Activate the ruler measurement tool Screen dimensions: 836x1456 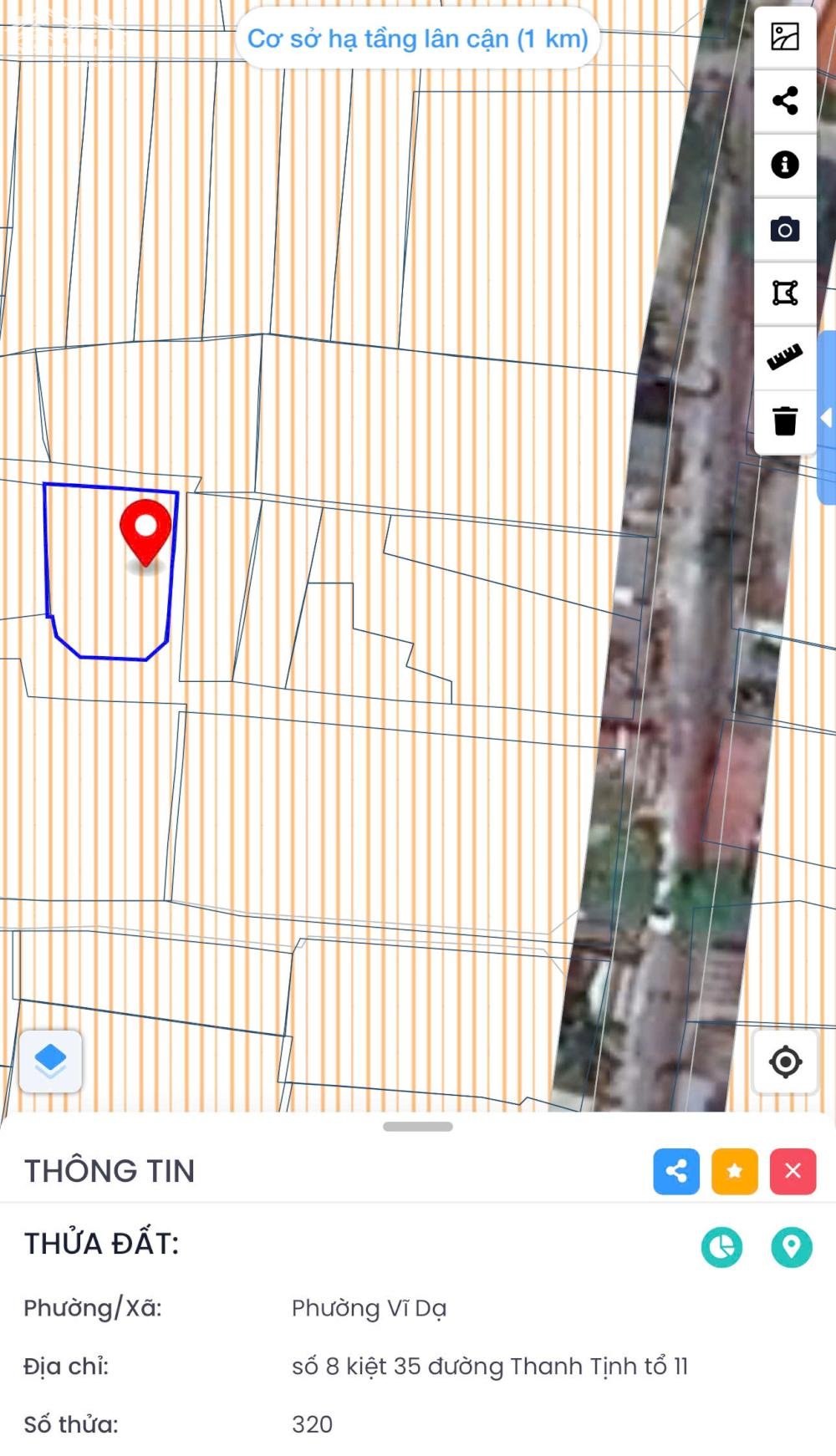[785, 357]
